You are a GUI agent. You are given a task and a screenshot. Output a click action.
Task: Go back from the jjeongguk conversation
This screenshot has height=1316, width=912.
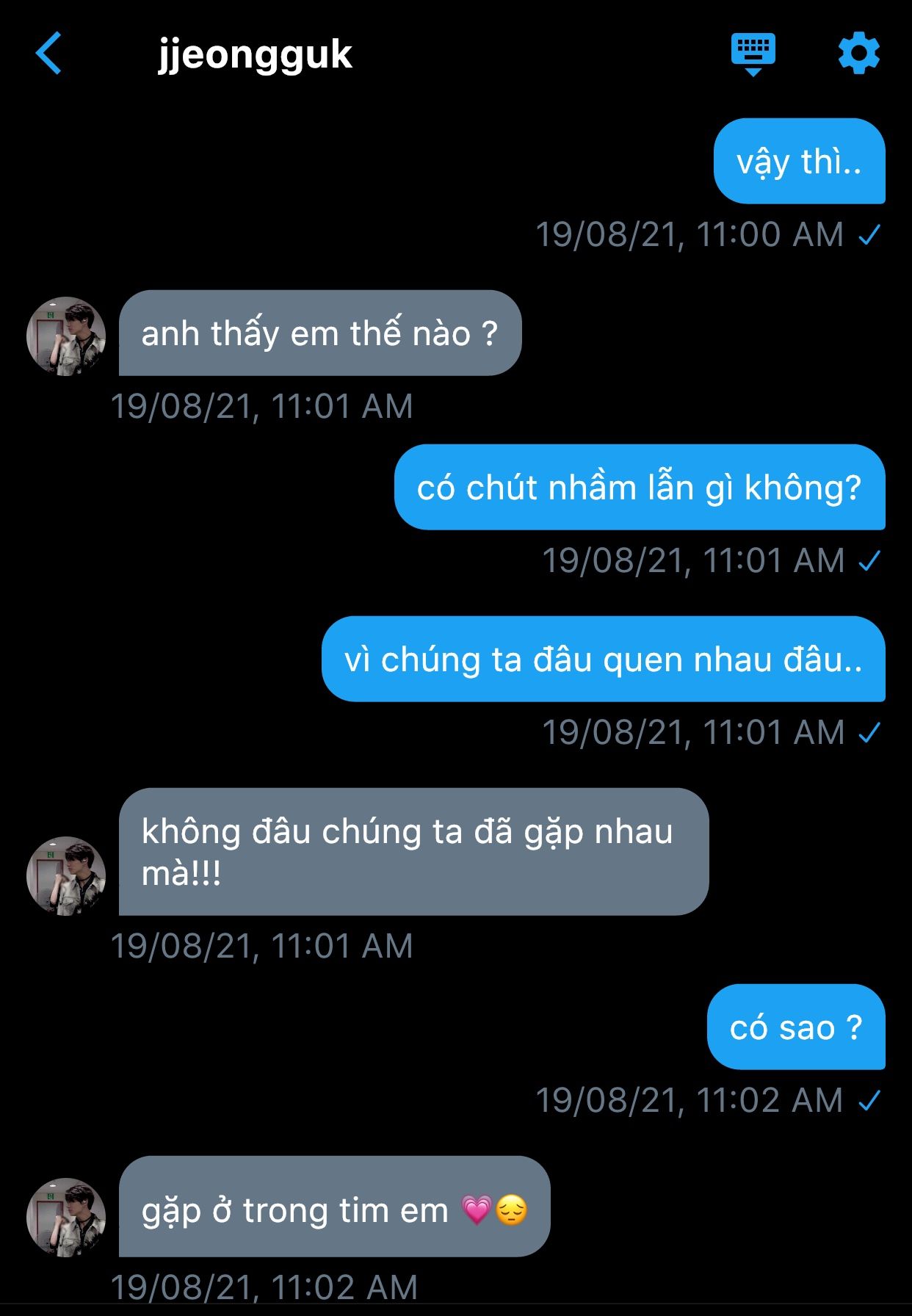click(x=49, y=54)
